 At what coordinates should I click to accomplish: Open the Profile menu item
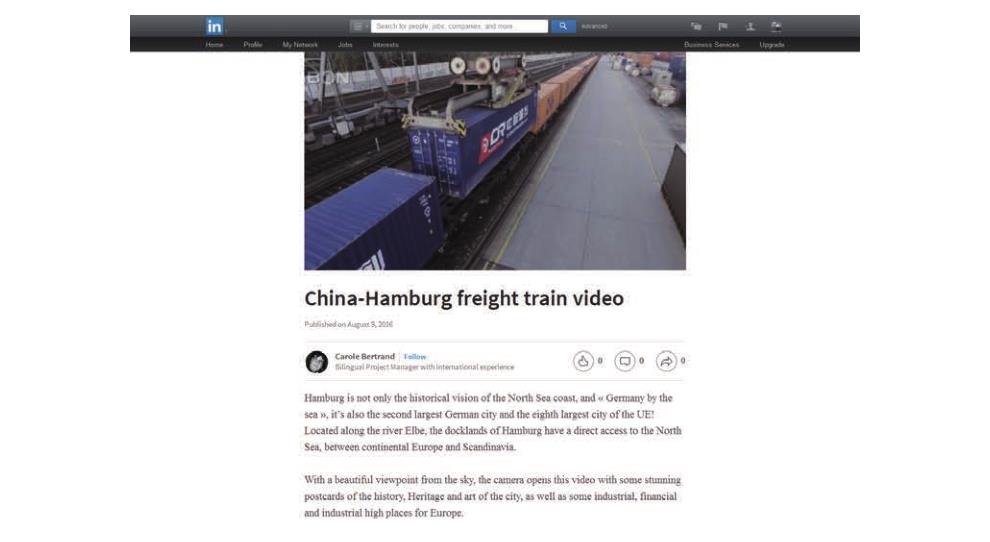coord(253,45)
